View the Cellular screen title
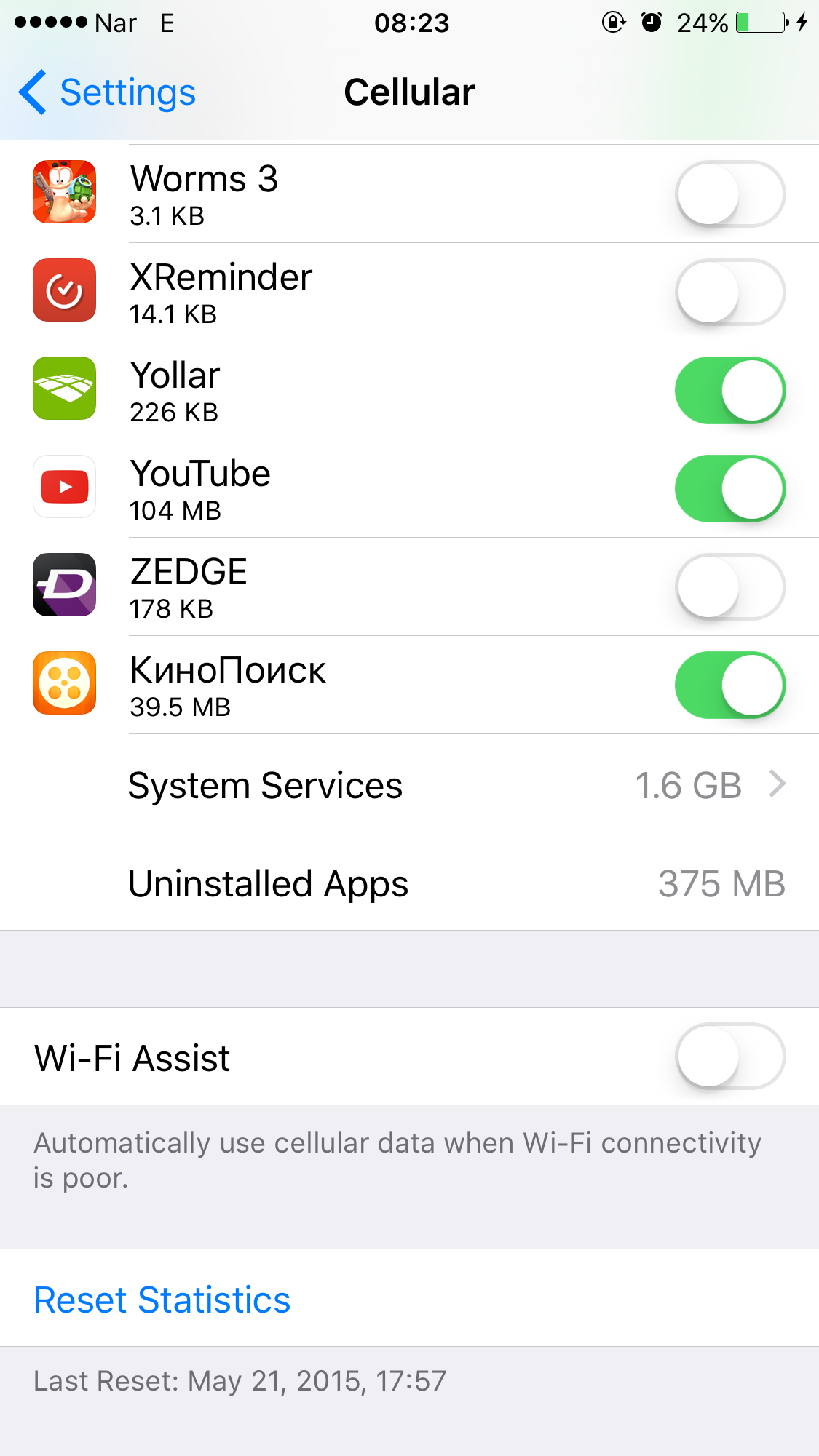The height and width of the screenshot is (1456, 819). [409, 92]
